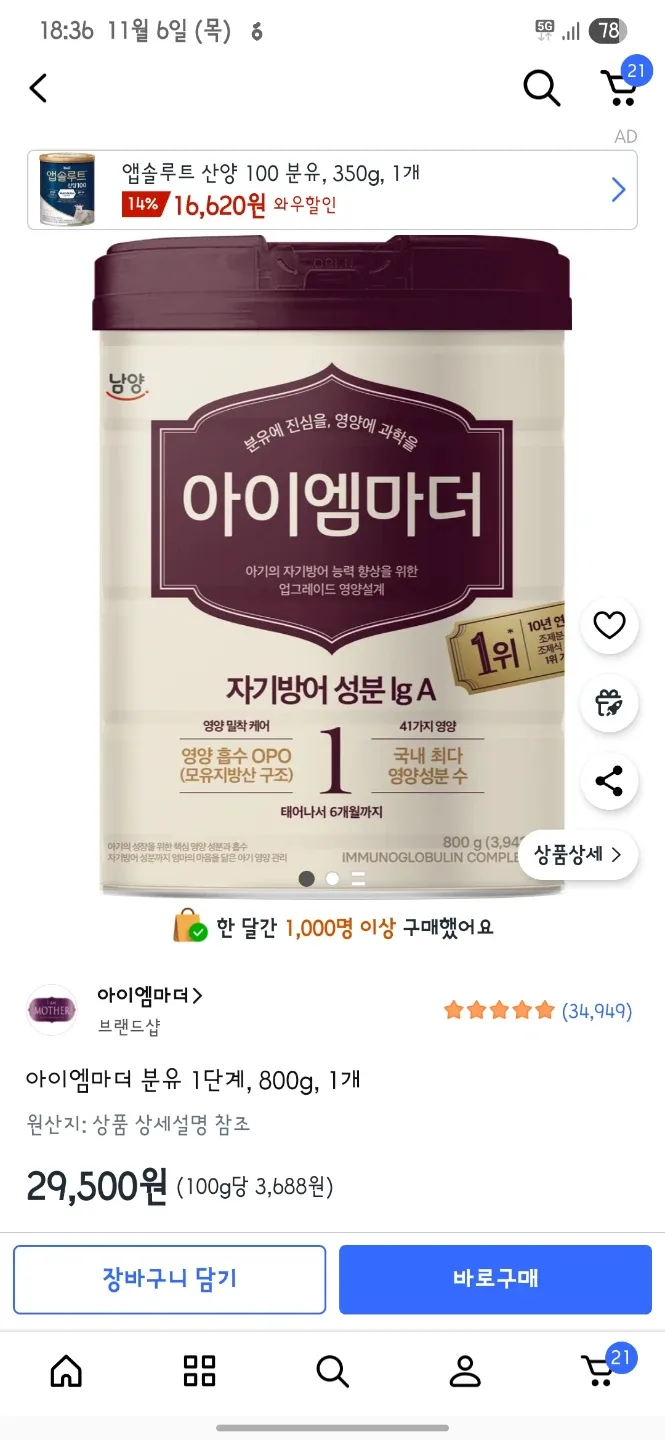Open the cart tab in bottom navigation
This screenshot has height=1440, width=665.
coord(600,1370)
